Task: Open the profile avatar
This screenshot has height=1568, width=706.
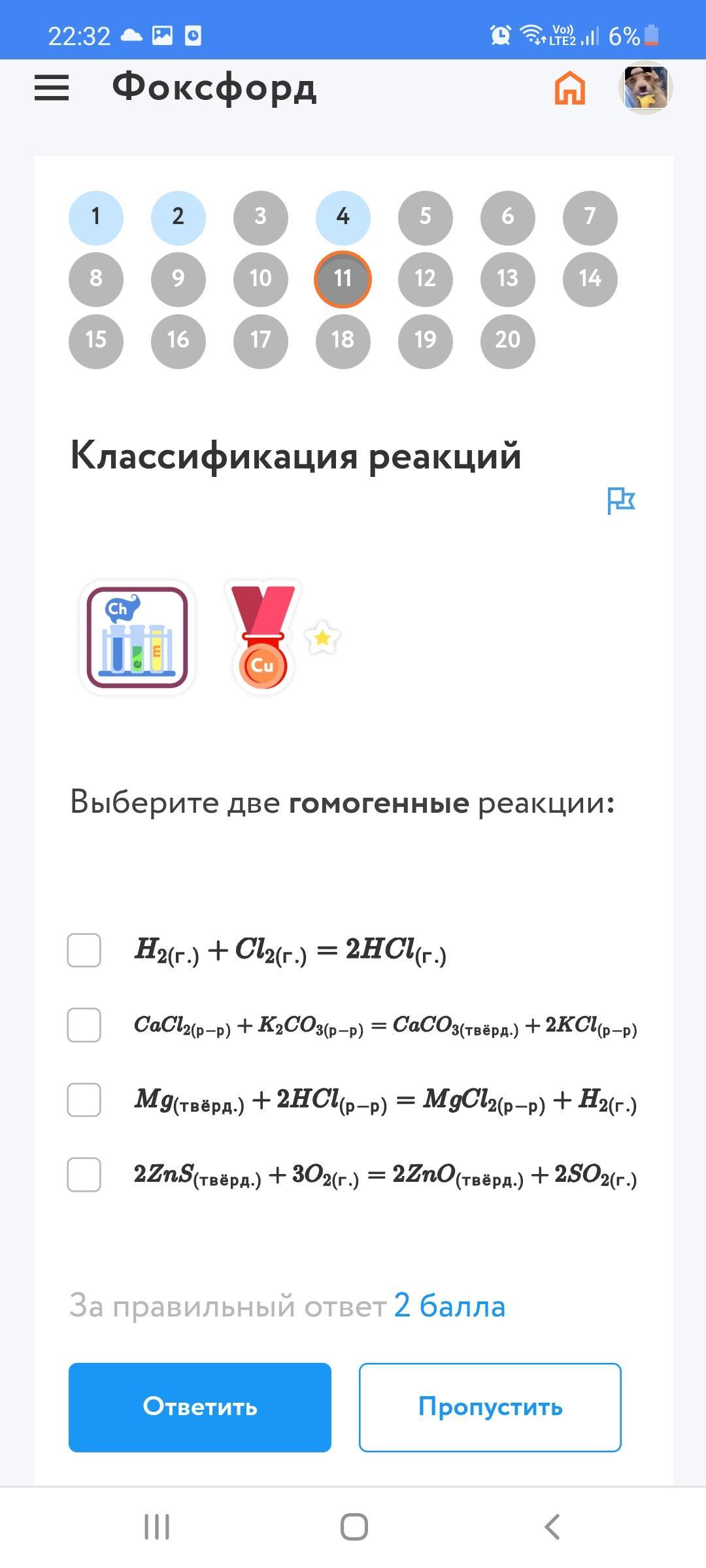Action: pyautogui.click(x=645, y=88)
